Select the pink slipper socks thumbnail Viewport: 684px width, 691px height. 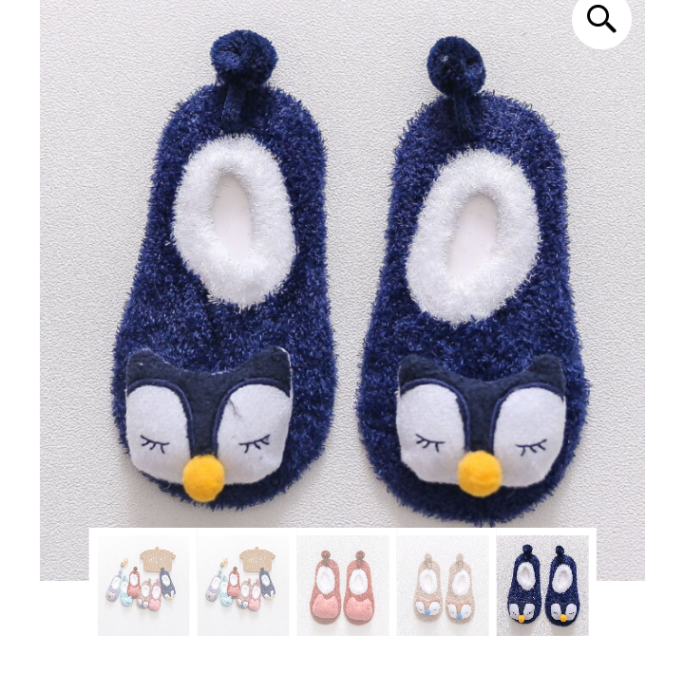(342, 585)
